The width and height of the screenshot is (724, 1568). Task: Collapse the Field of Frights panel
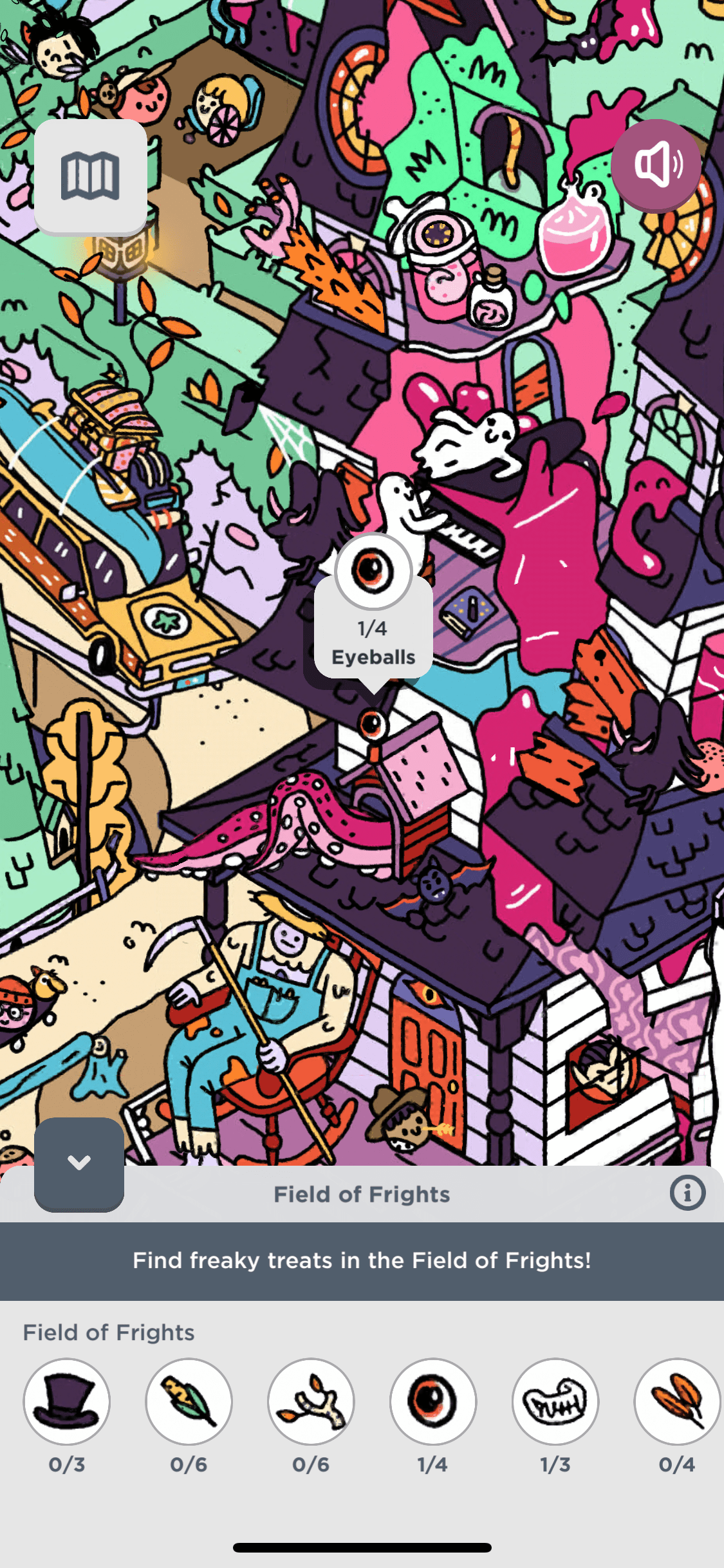(79, 1163)
